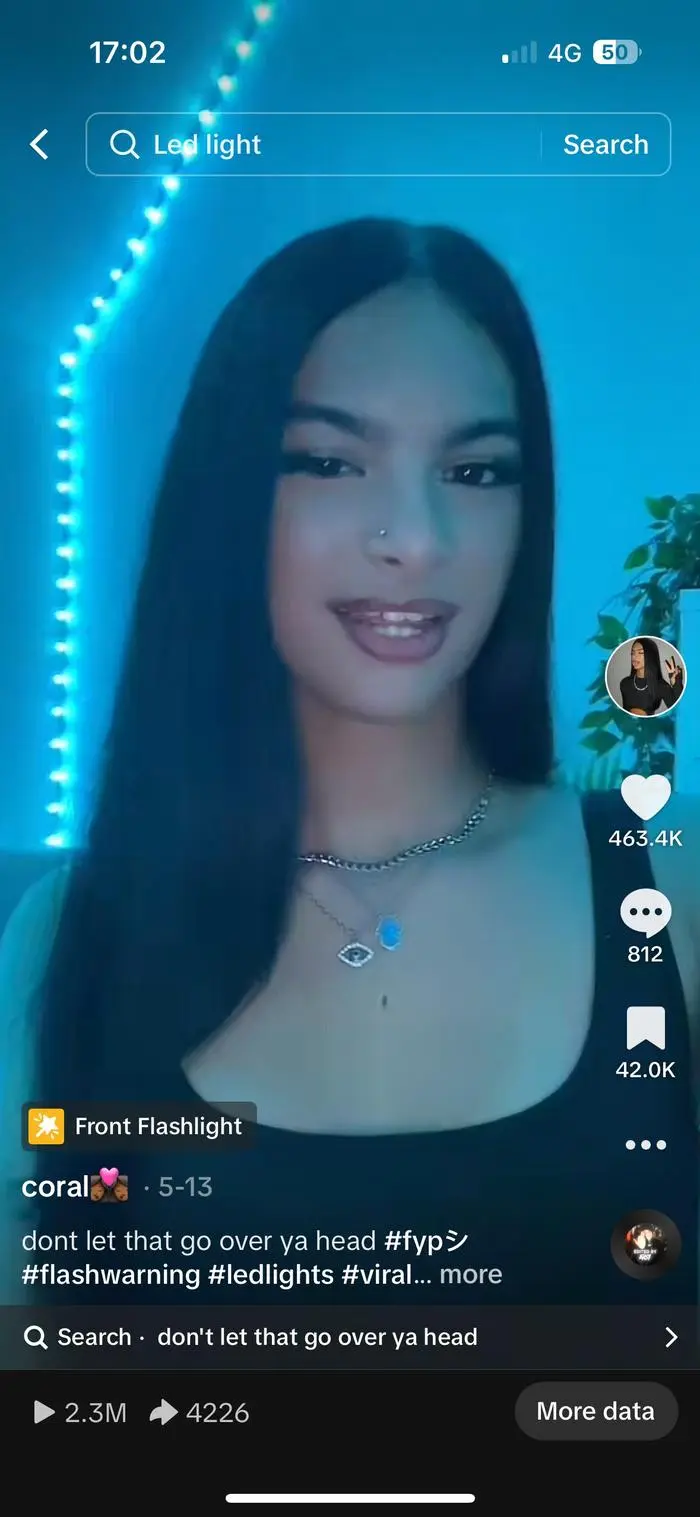Open the Front Flashlight effect chip

(x=139, y=1126)
